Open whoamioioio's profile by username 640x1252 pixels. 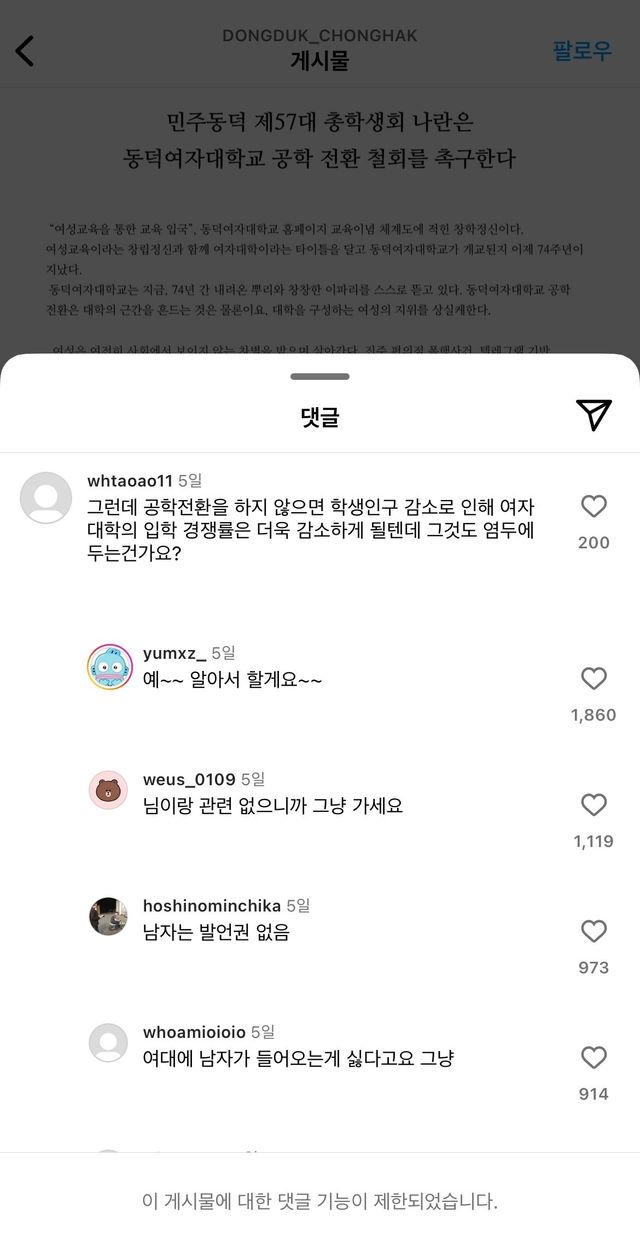point(193,1032)
